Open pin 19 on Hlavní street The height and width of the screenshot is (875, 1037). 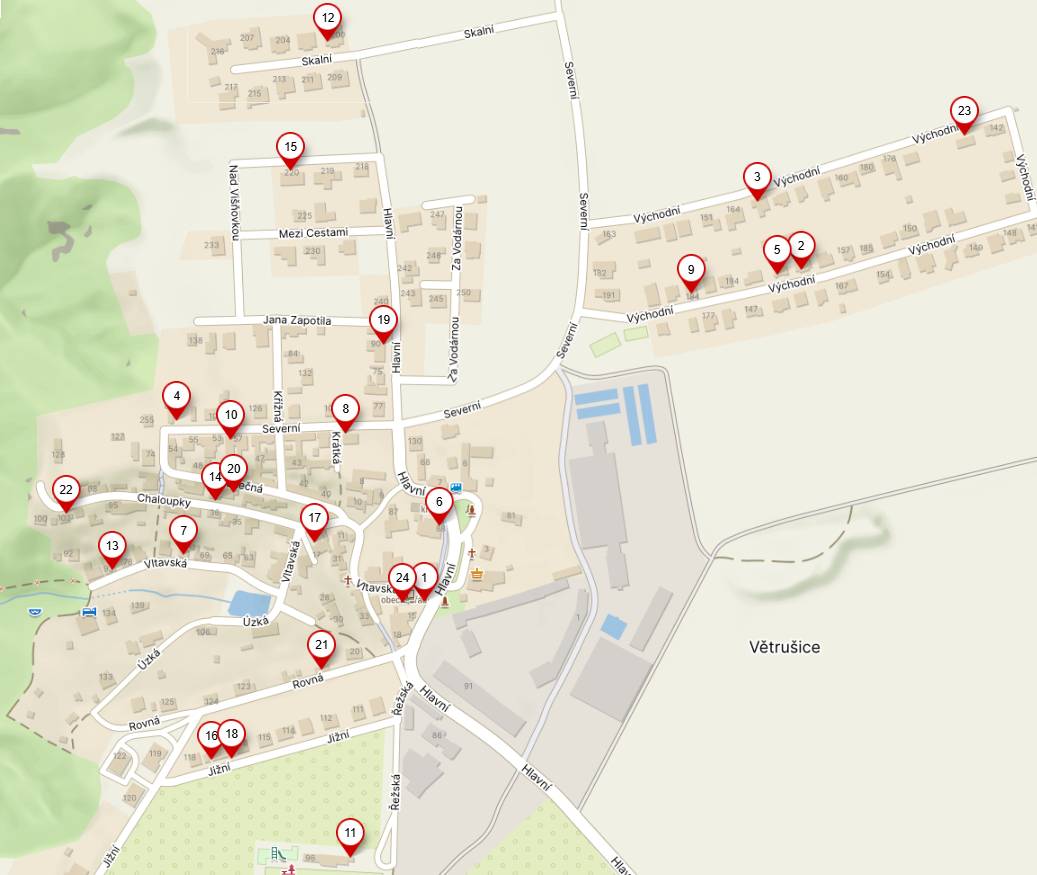tap(383, 321)
